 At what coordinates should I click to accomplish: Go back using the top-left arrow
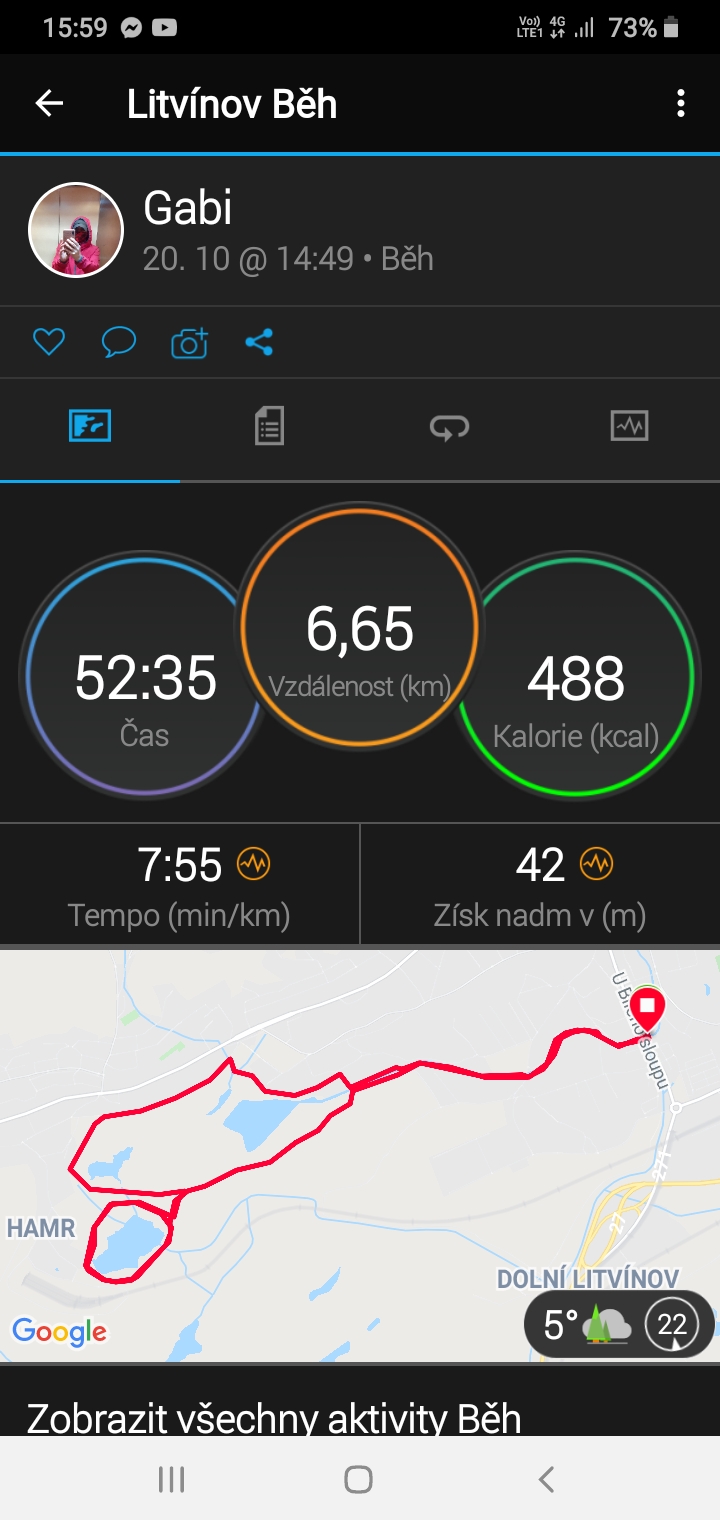click(x=49, y=103)
